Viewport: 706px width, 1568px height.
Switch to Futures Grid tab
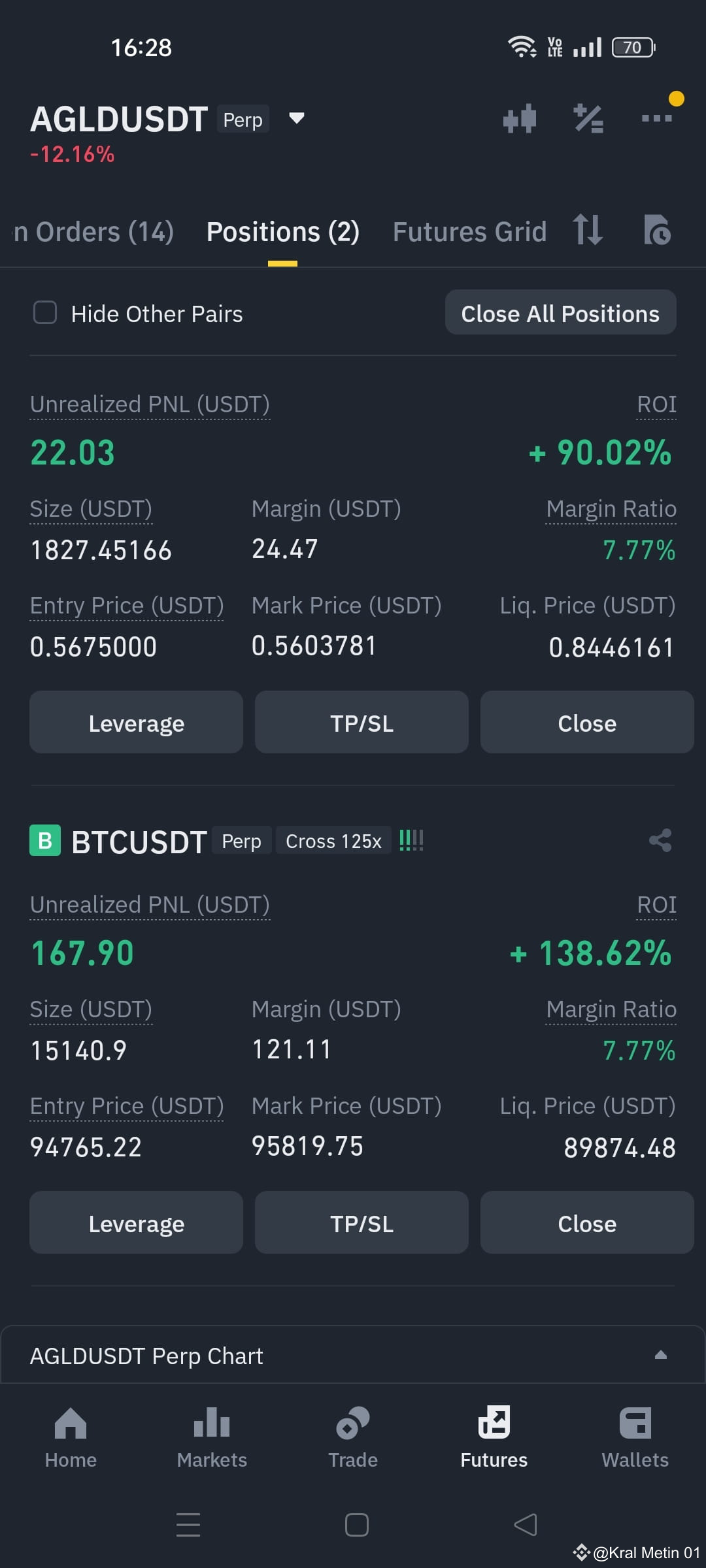click(469, 232)
